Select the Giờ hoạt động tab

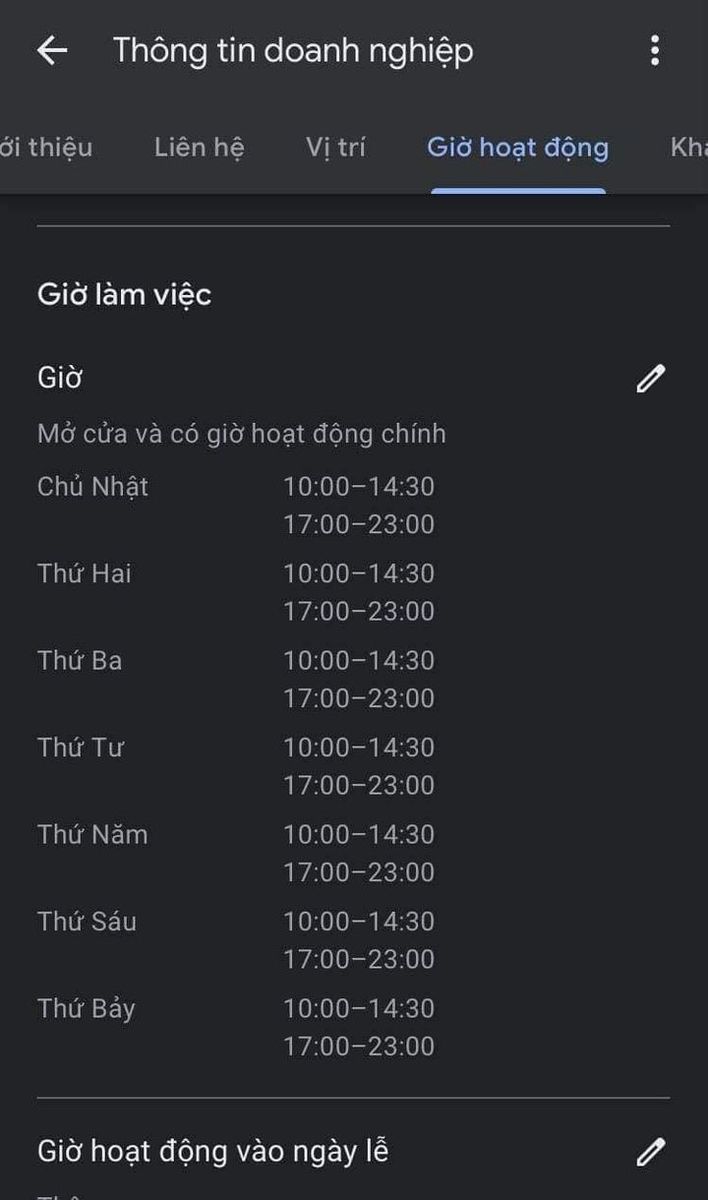tap(518, 148)
